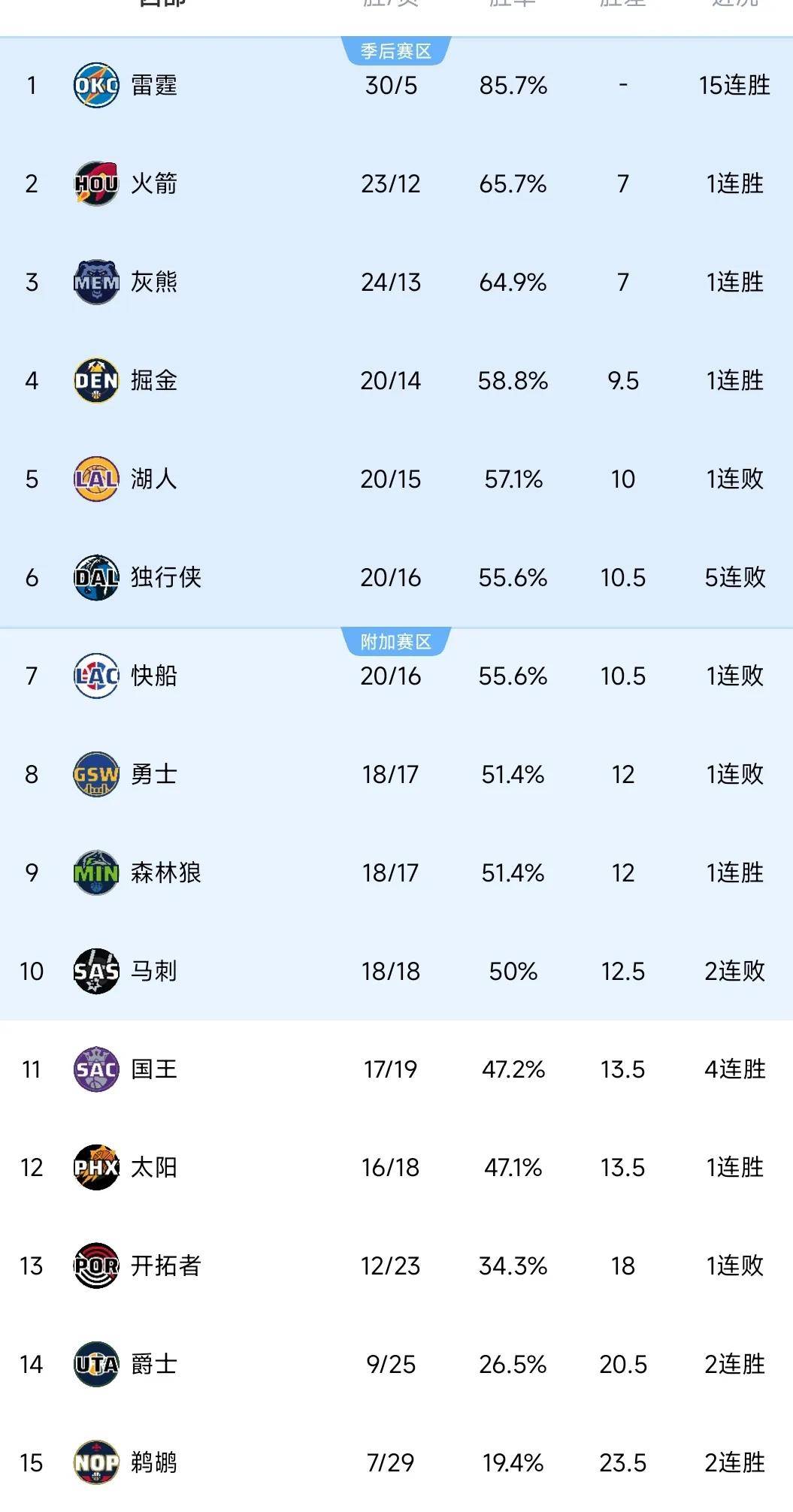Click the Suns PHX team logo
Screen dimensions: 793x1512
coord(95,1167)
